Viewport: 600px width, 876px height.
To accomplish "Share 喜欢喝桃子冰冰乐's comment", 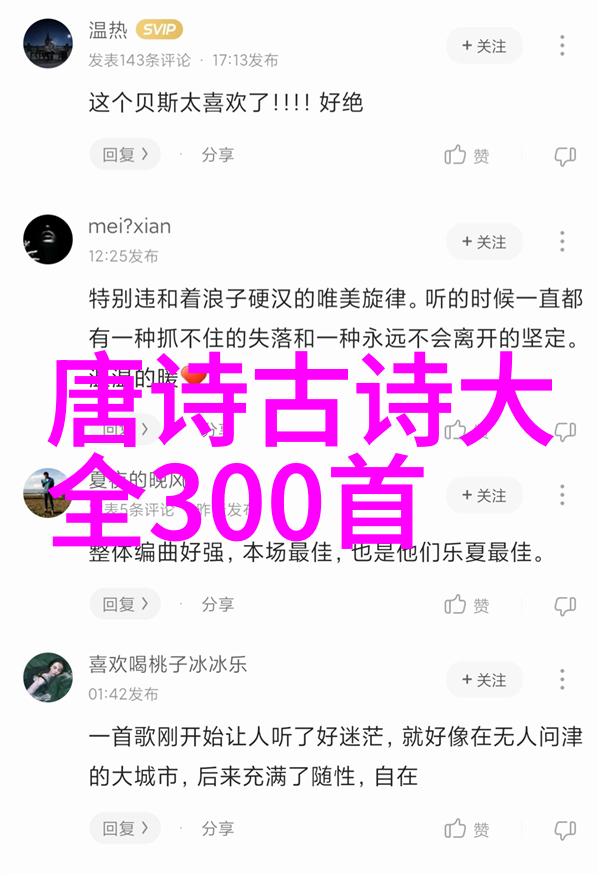I will 217,829.
